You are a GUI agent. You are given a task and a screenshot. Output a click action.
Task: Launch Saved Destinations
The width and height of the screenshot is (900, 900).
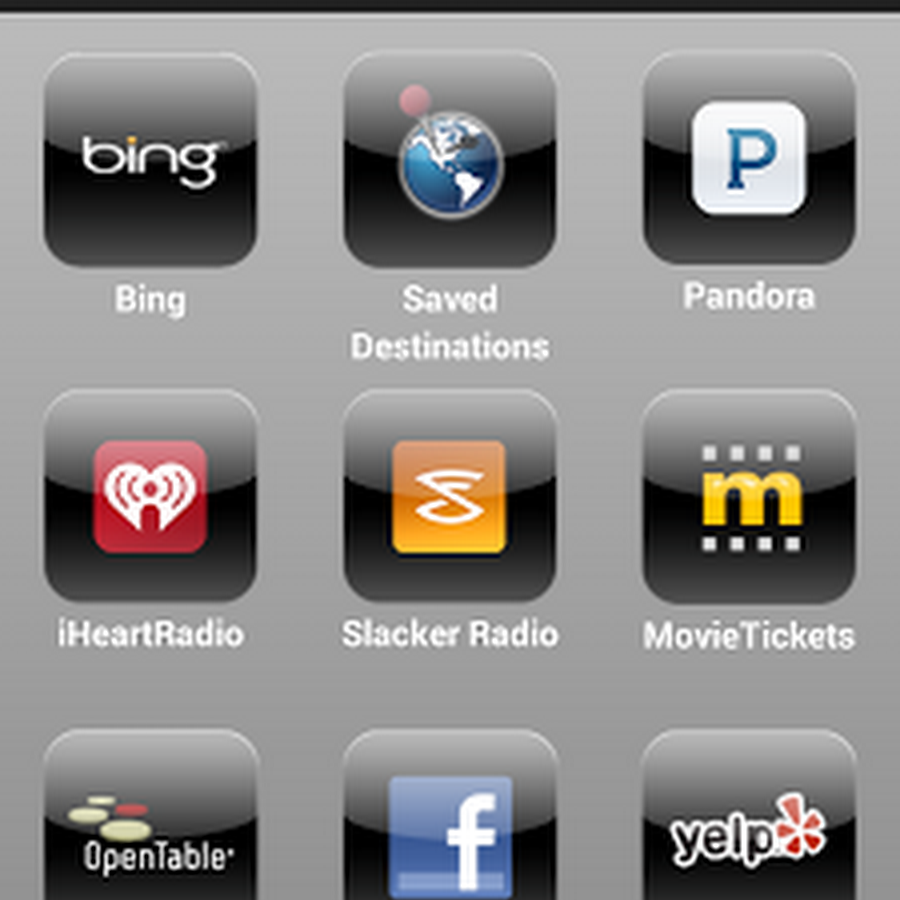tap(450, 160)
